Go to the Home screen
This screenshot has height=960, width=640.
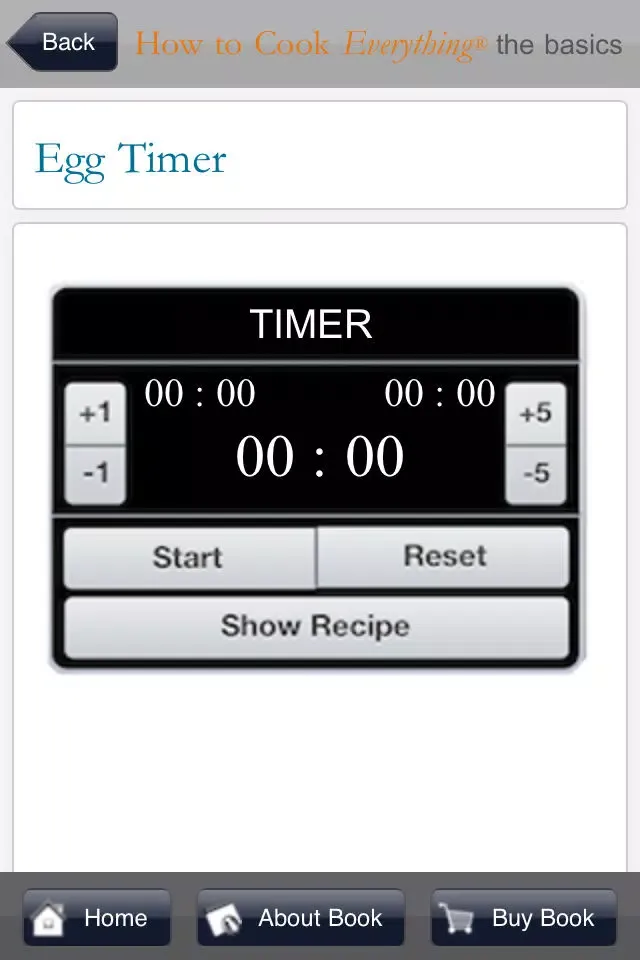(97, 918)
